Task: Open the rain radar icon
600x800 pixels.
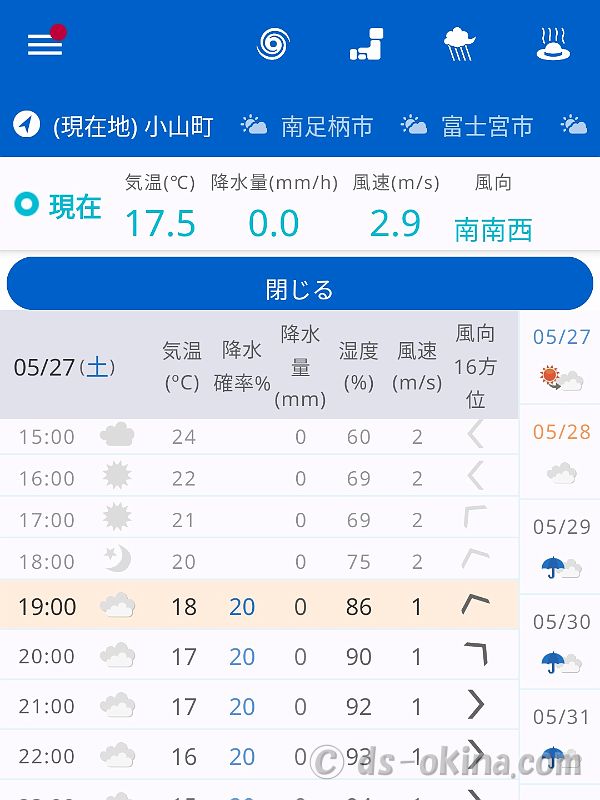Action: (x=367, y=44)
